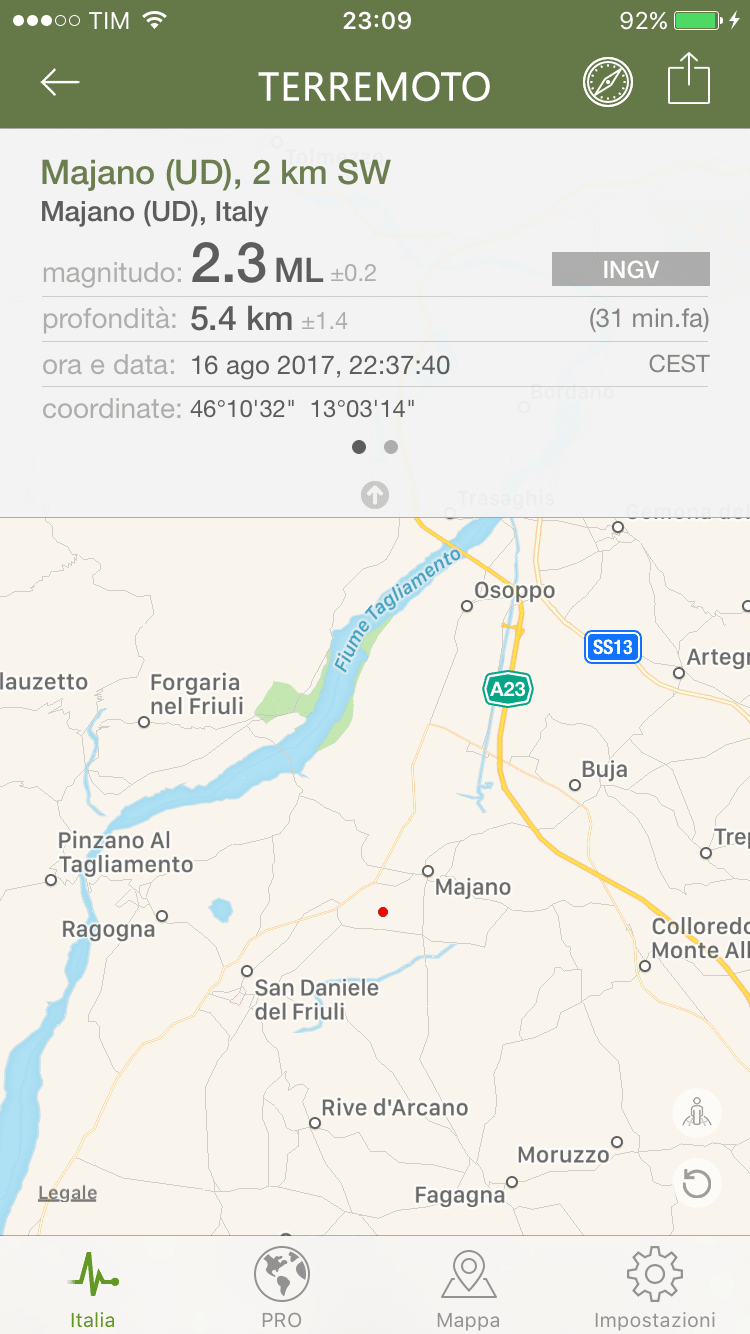Tap the page indicator dots
Screen dimensions: 750x1334
click(x=375, y=447)
